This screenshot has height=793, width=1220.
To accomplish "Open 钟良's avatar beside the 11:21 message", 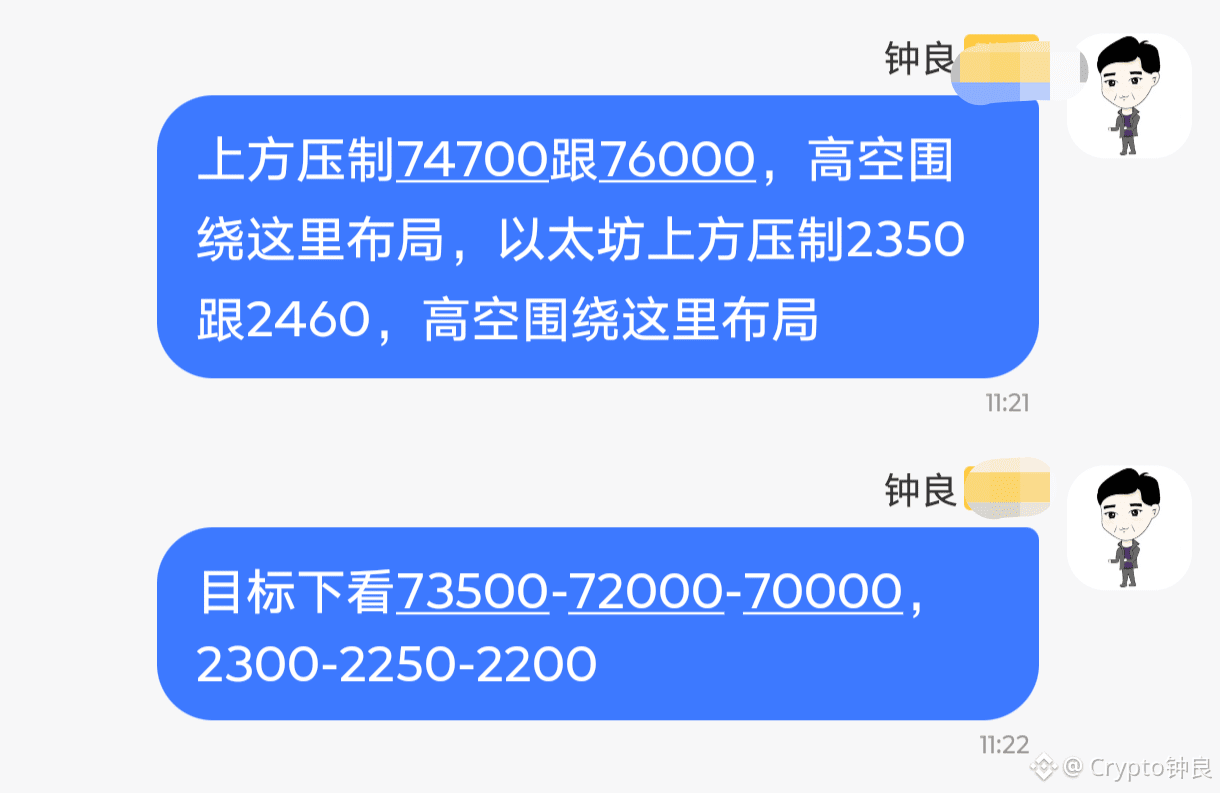I will click(x=1129, y=96).
